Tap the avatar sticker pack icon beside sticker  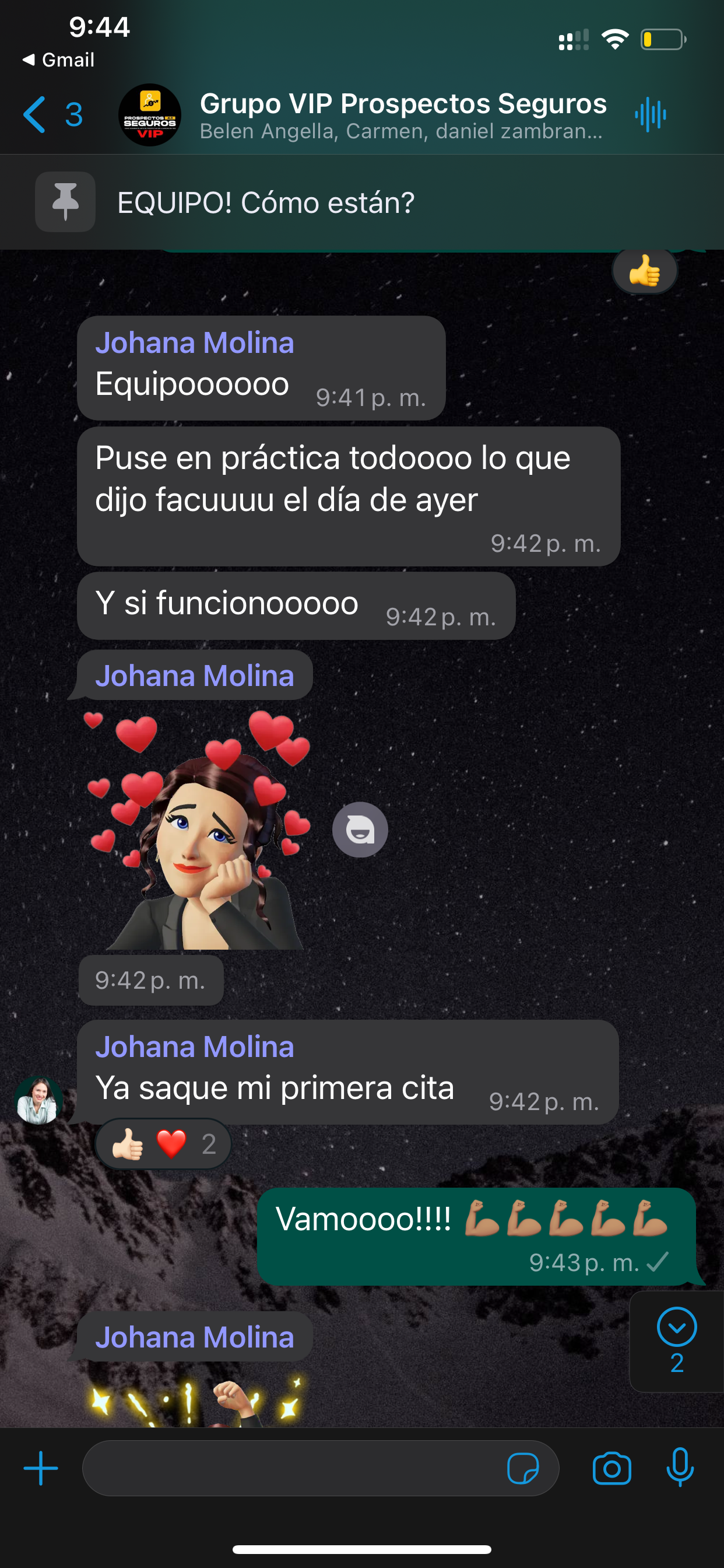point(360,829)
